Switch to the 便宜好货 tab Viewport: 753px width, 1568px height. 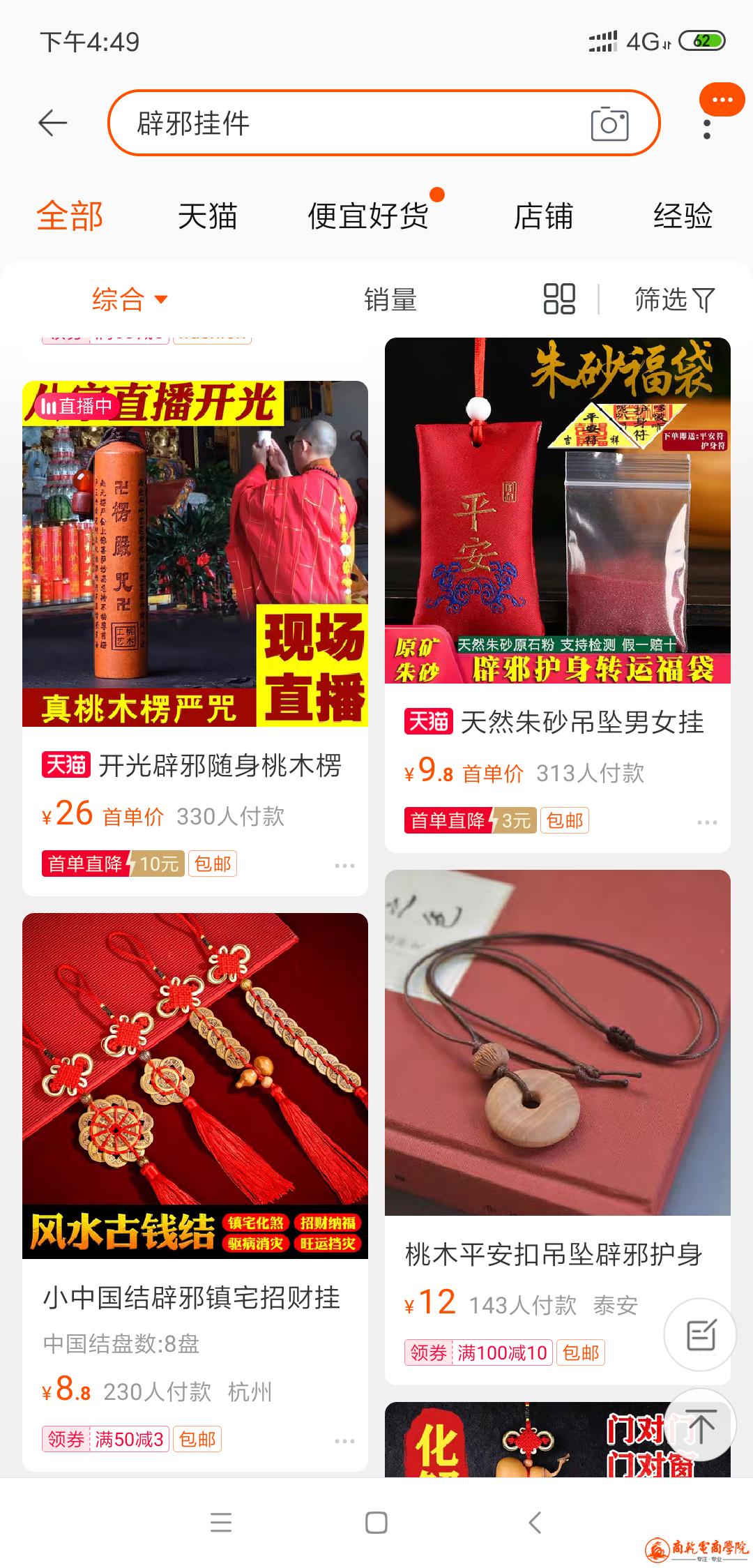[368, 216]
